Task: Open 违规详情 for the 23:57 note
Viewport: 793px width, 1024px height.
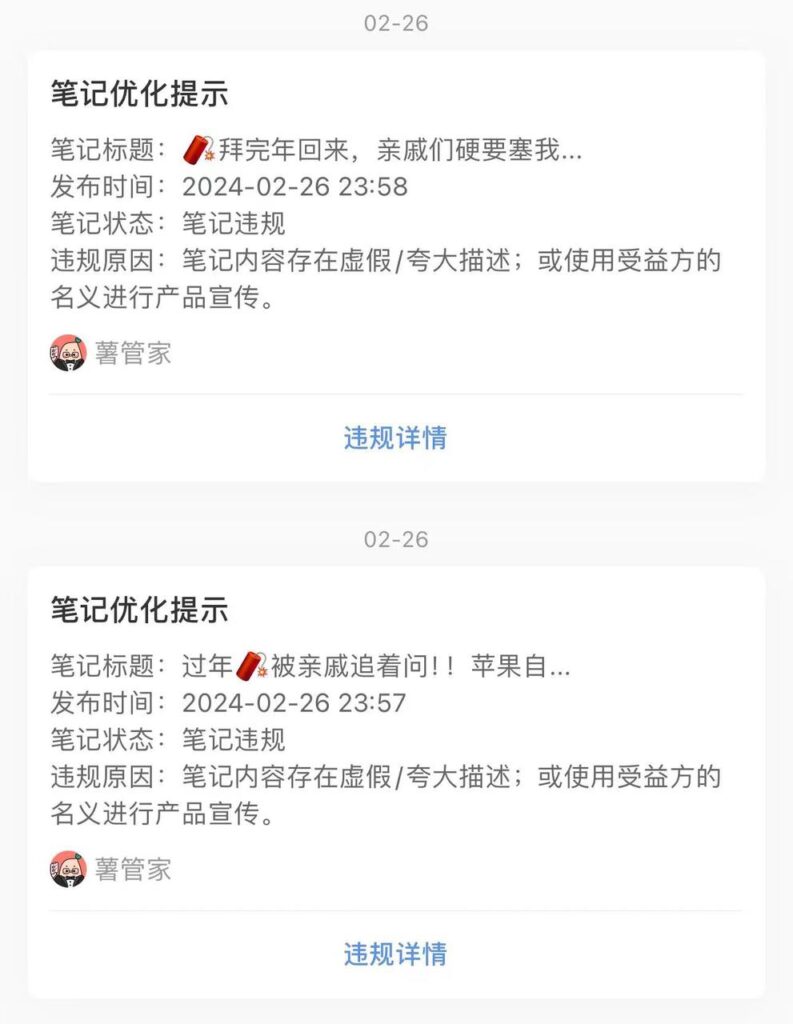Action: coord(396,957)
